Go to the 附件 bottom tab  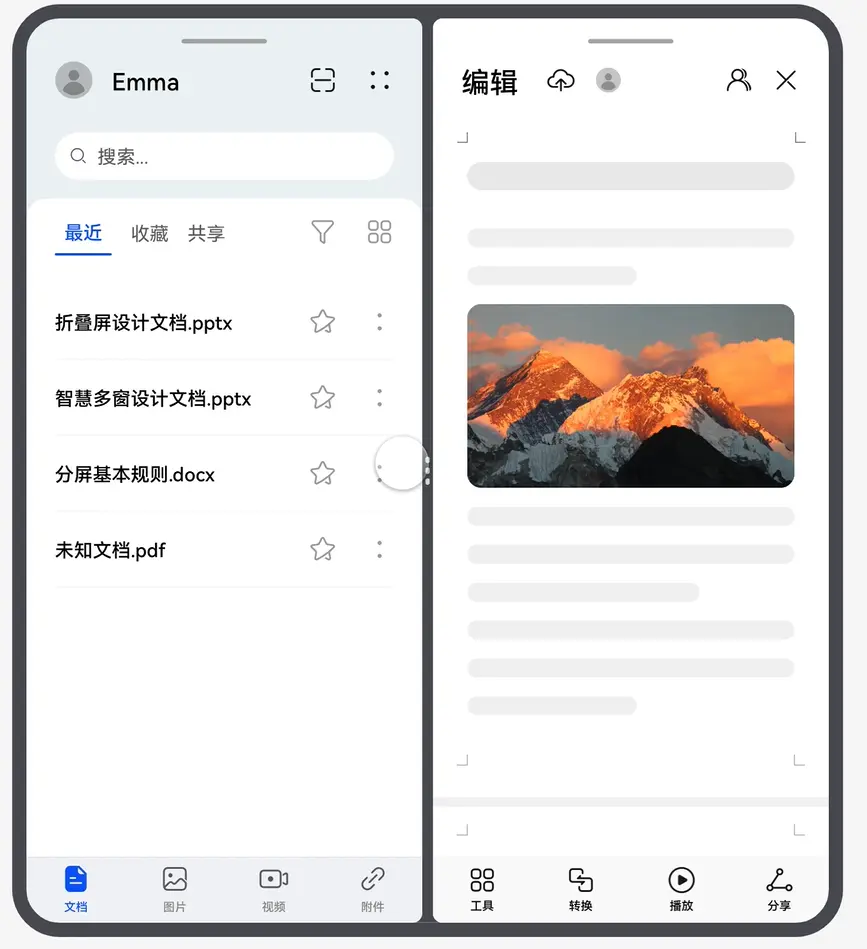(x=372, y=888)
